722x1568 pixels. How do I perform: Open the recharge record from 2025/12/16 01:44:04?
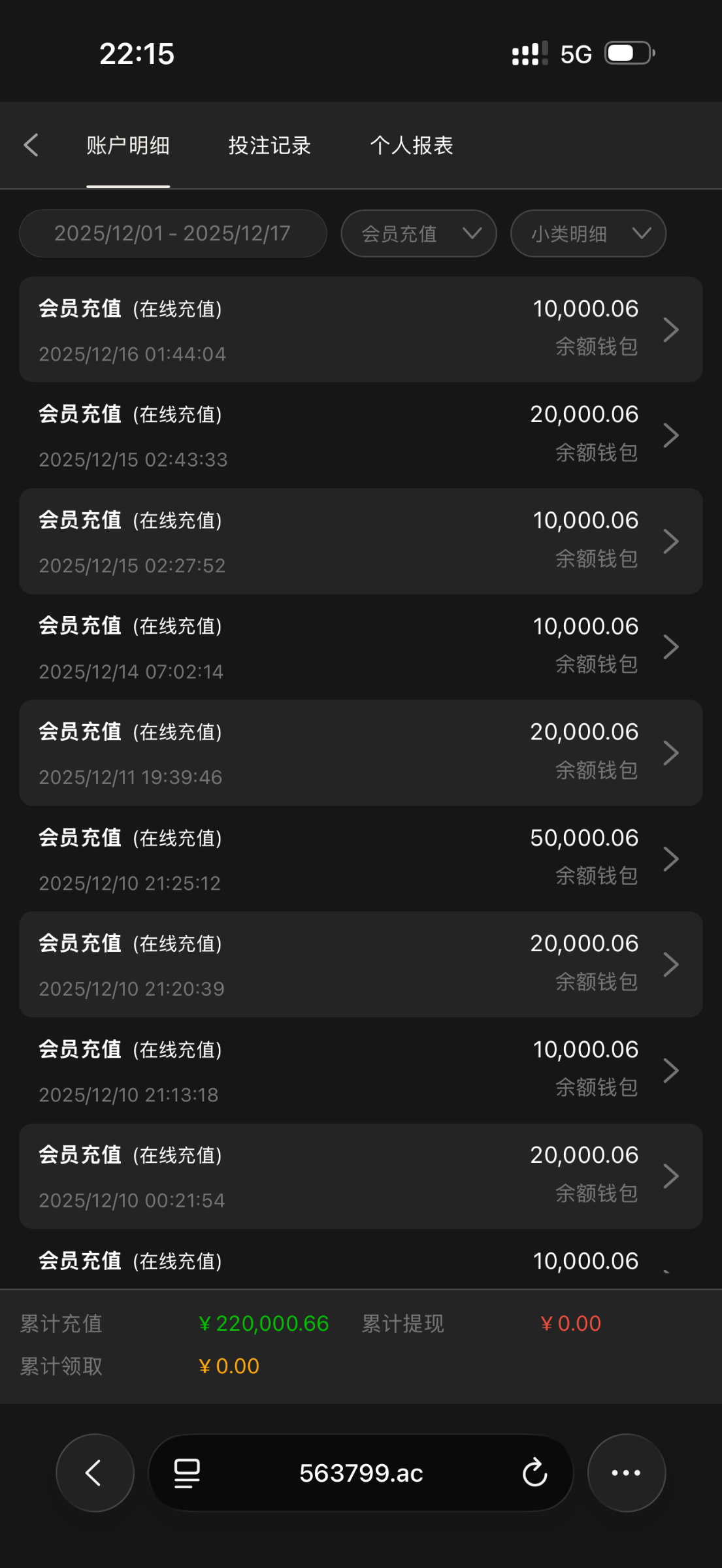click(x=361, y=329)
